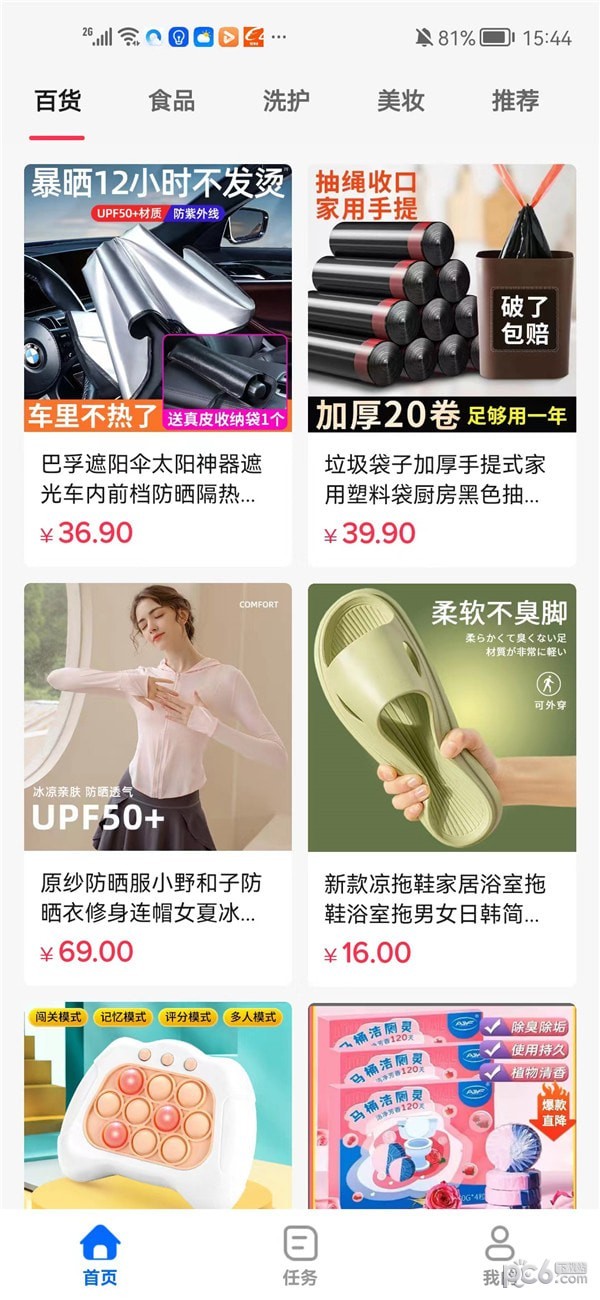Image resolution: width=600 pixels, height=1300 pixels.
Task: Switch to 任务 in bottom navigation
Action: coord(300,1256)
